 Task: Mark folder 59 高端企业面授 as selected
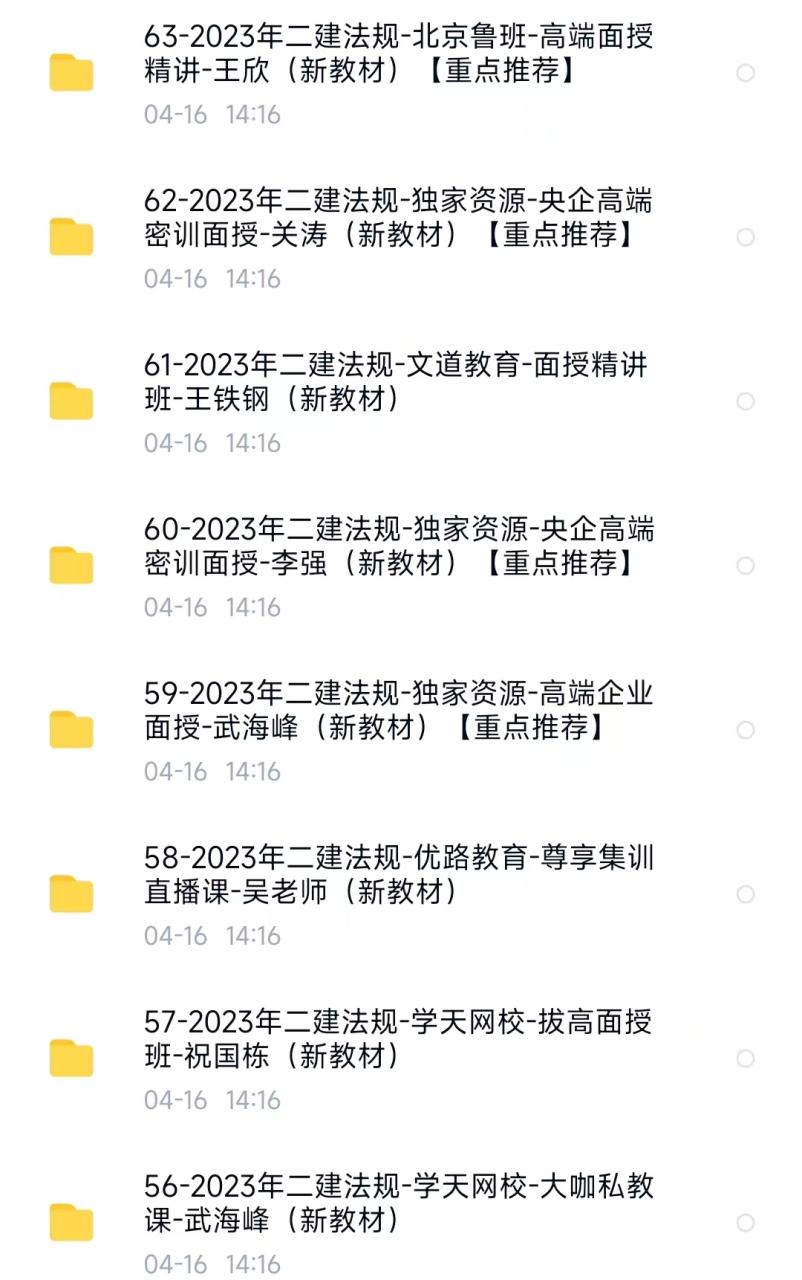click(x=745, y=730)
